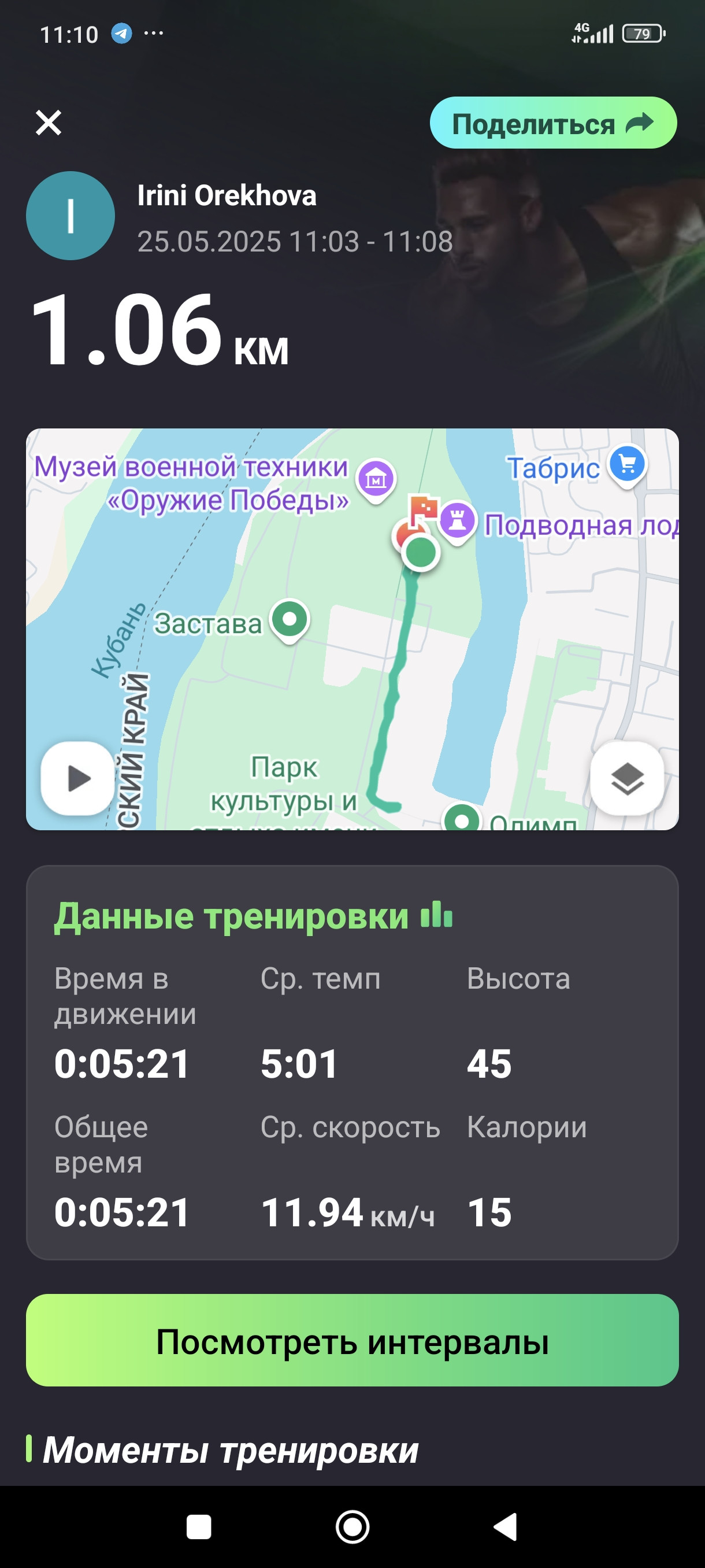
Task: Open the workout route map
Action: pyautogui.click(x=352, y=630)
